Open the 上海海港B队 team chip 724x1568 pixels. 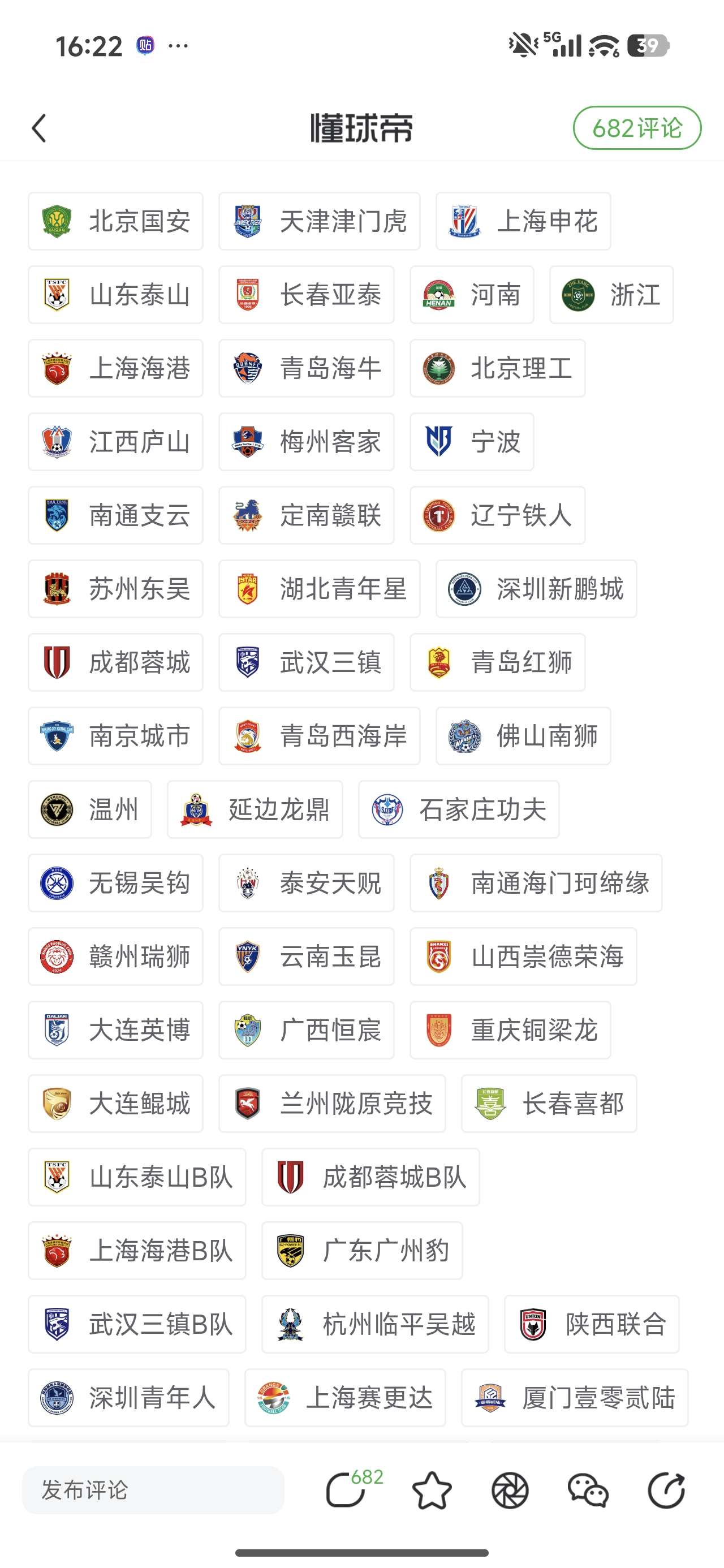(137, 1250)
